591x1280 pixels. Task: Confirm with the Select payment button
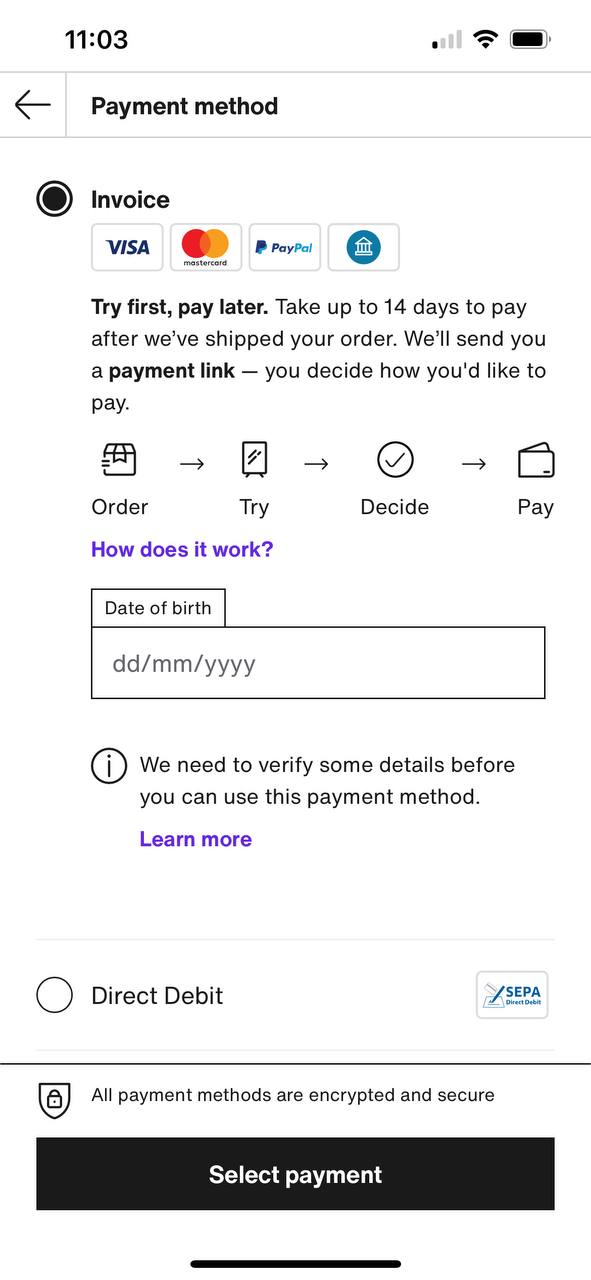[295, 1174]
